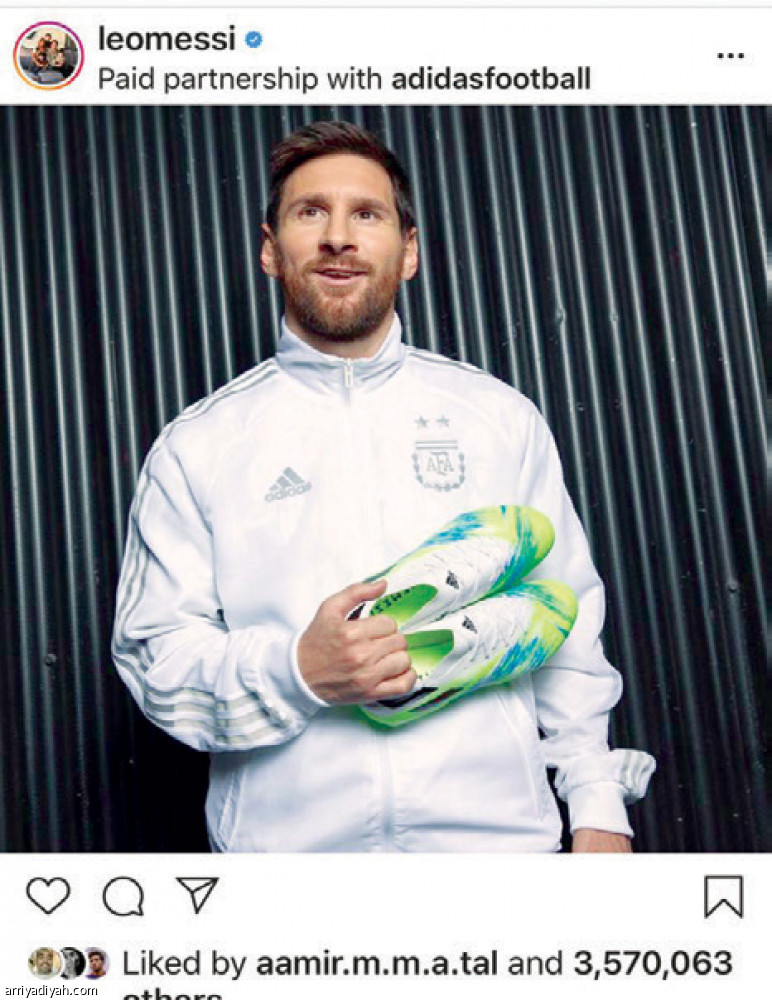Open the leomessi username link

(168, 39)
